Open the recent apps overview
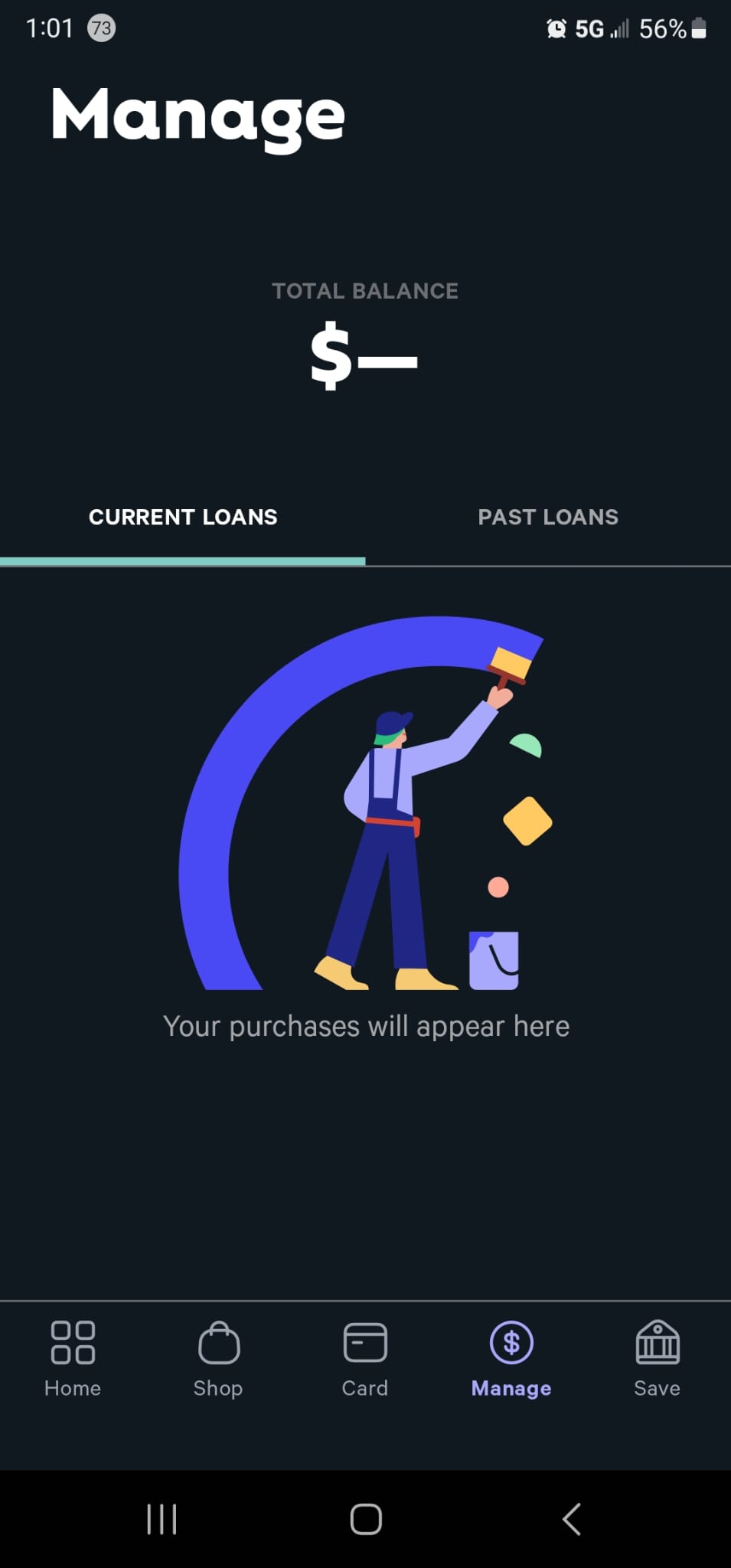This screenshot has width=731, height=1568. coord(162,1519)
